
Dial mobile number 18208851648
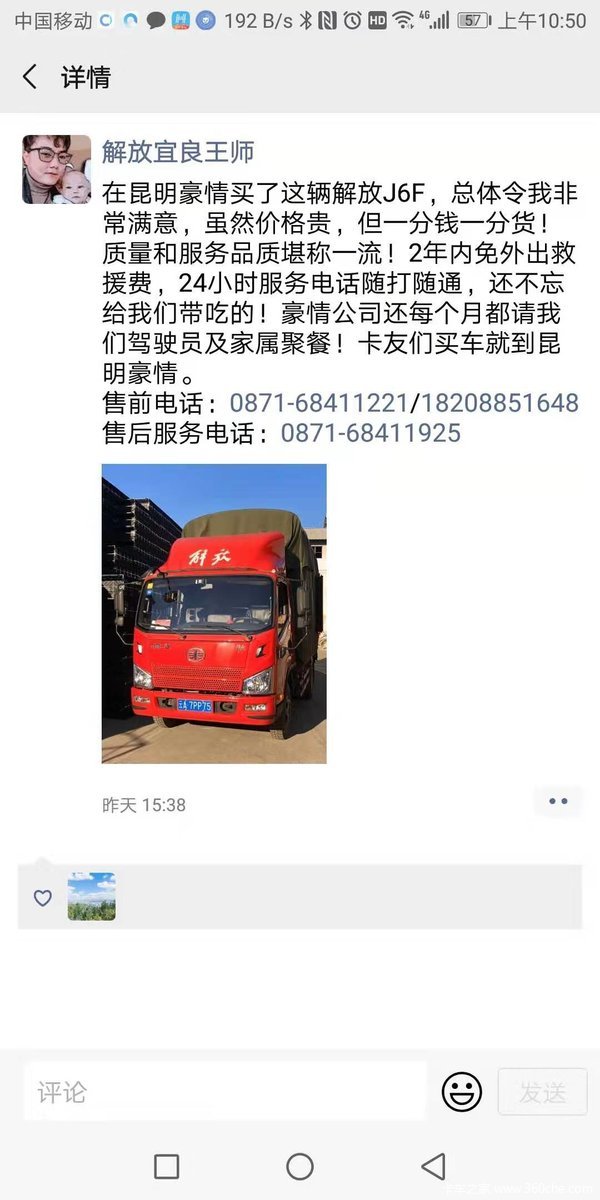point(500,403)
